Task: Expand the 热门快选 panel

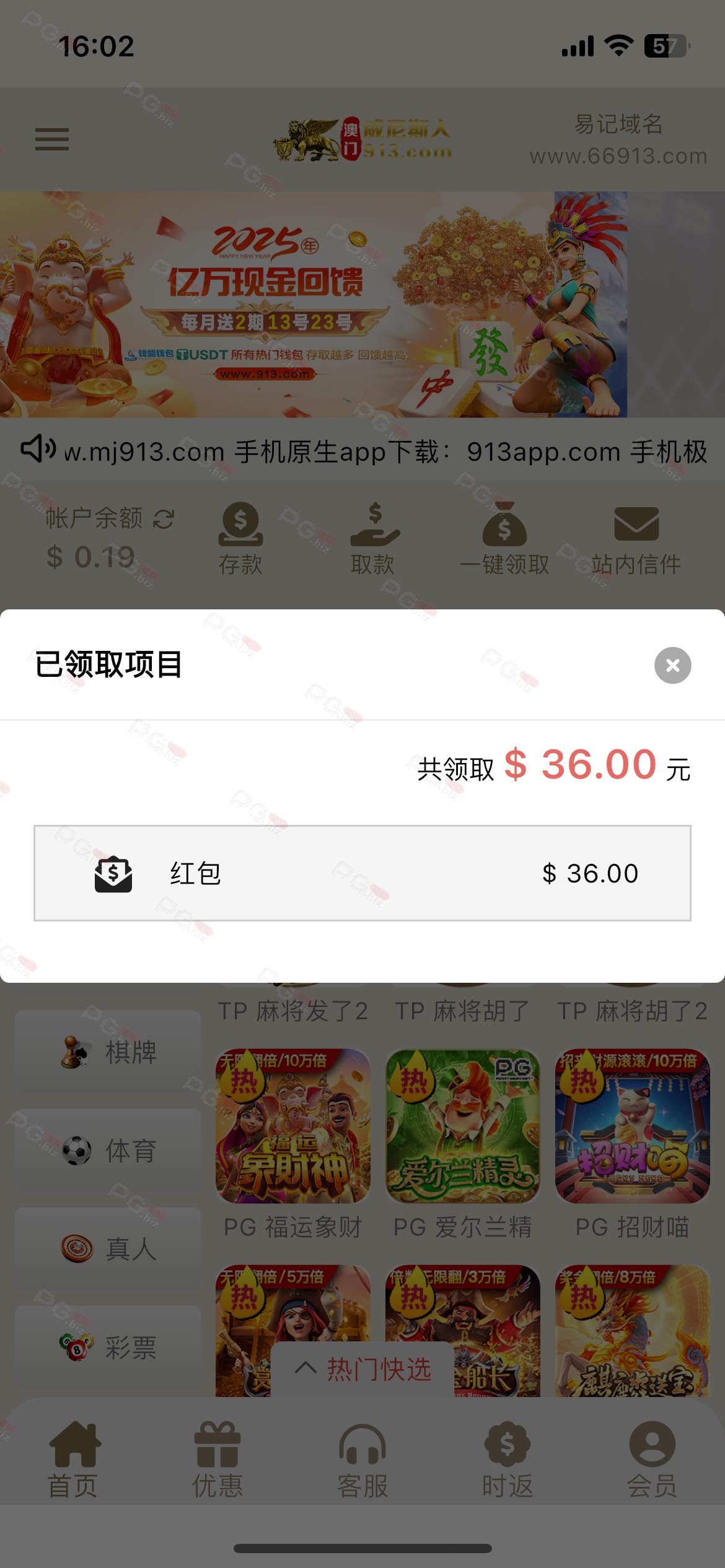Action: tap(363, 1369)
